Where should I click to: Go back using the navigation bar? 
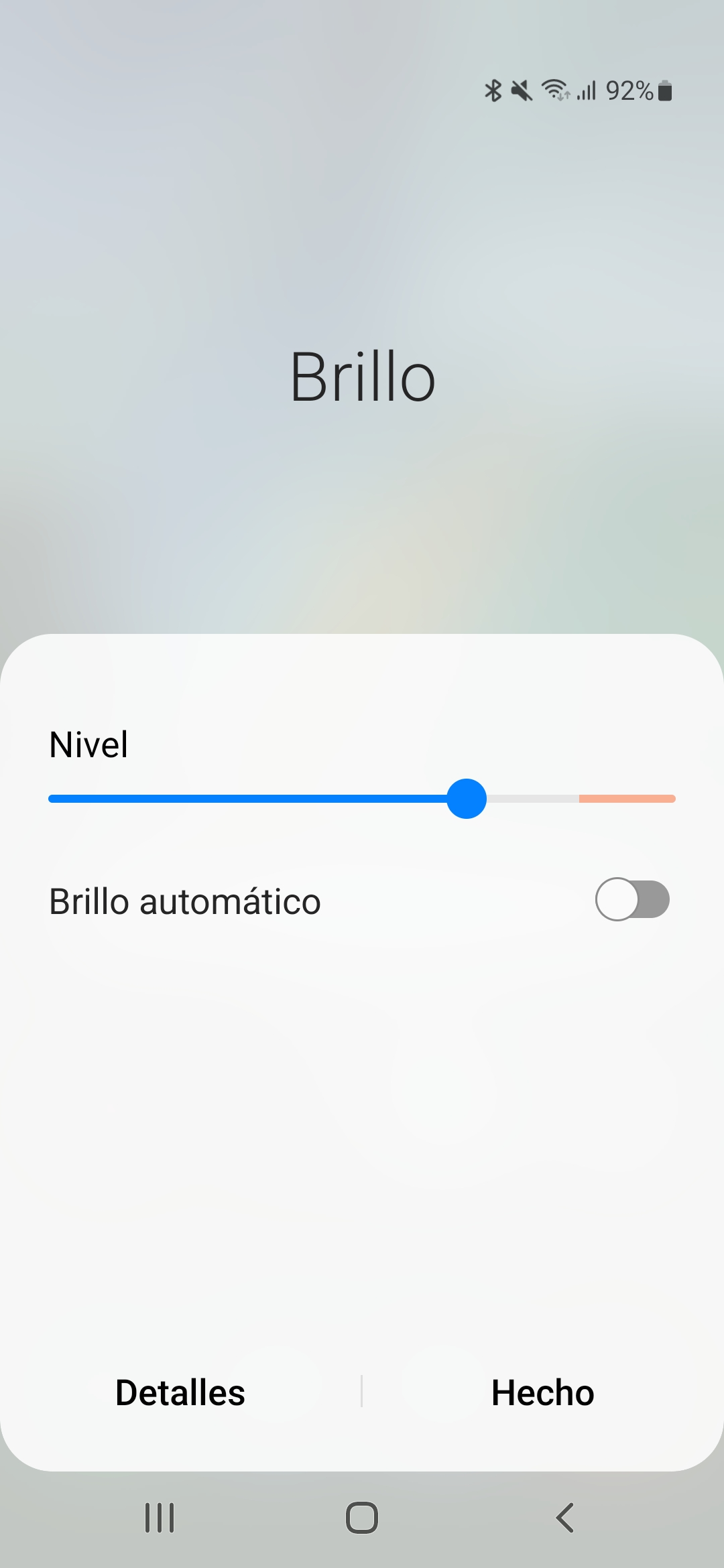click(565, 1518)
